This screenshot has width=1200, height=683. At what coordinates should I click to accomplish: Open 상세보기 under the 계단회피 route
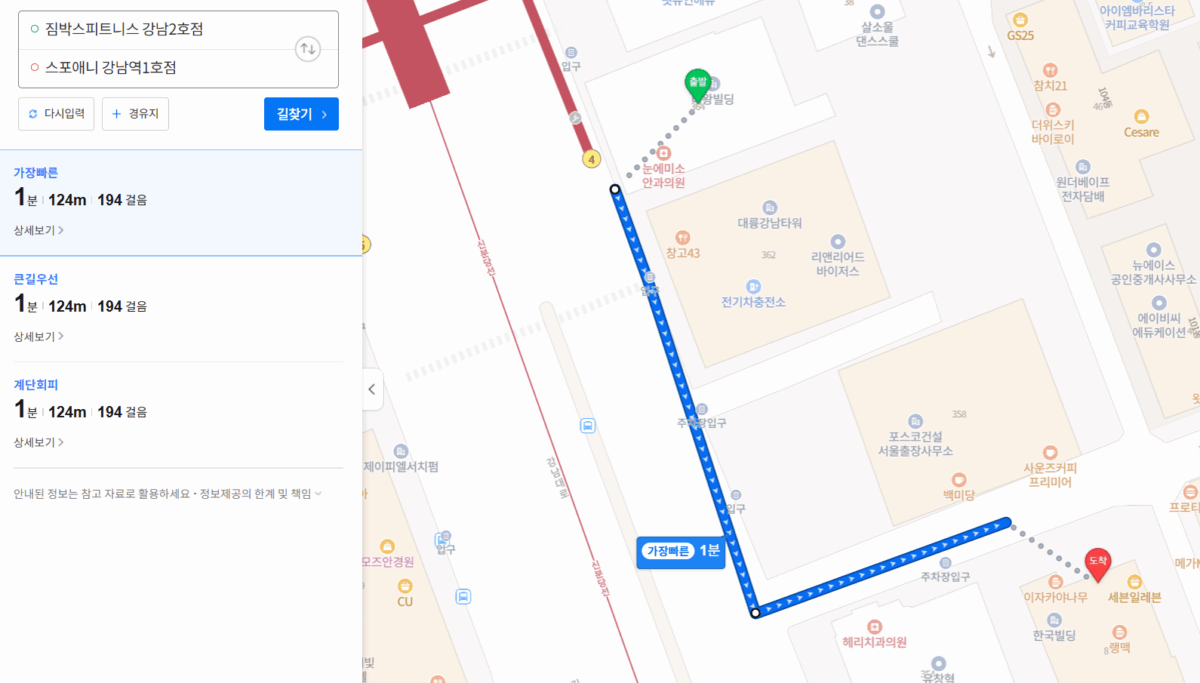click(x=39, y=442)
